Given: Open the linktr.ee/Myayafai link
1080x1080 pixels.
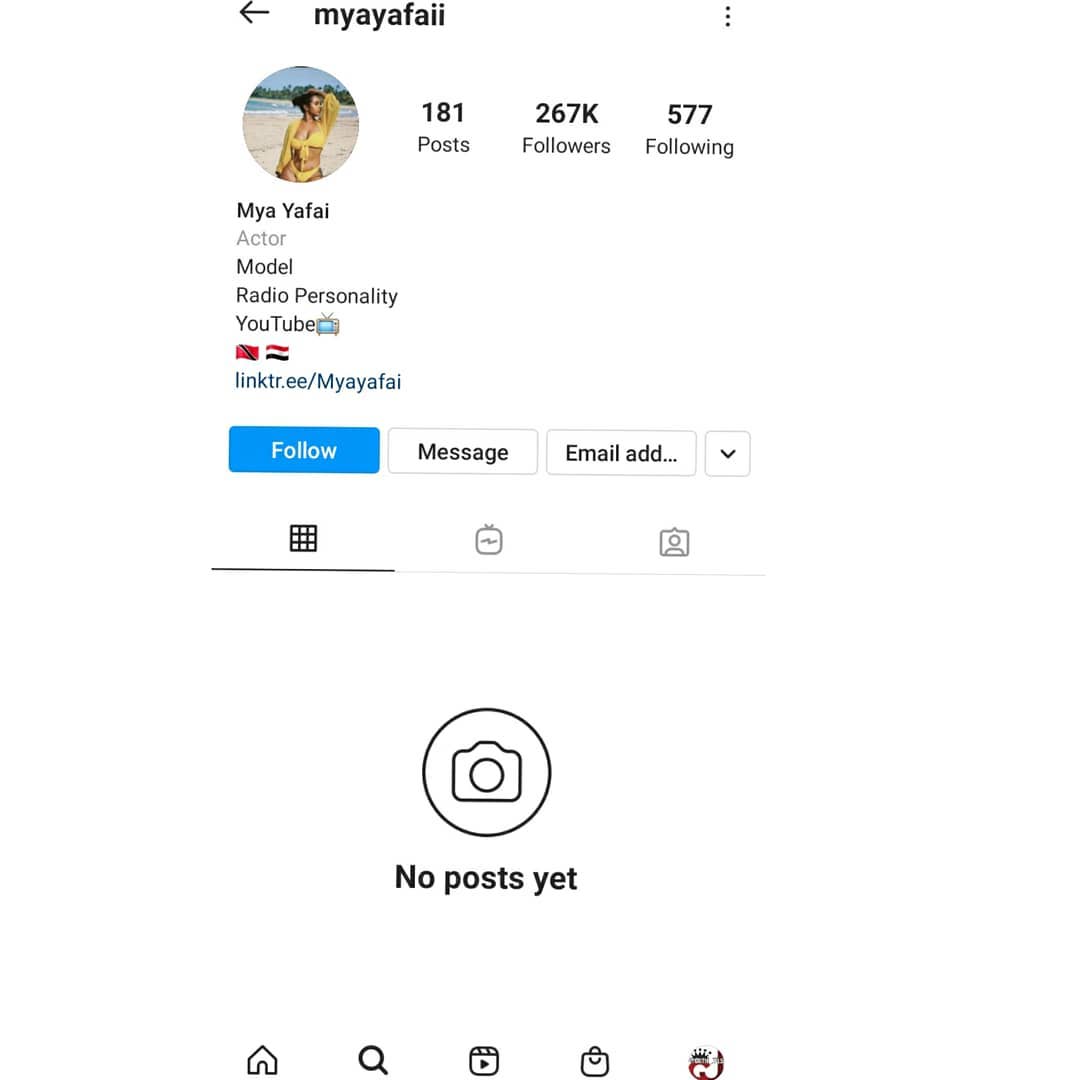Looking at the screenshot, I should [318, 381].
